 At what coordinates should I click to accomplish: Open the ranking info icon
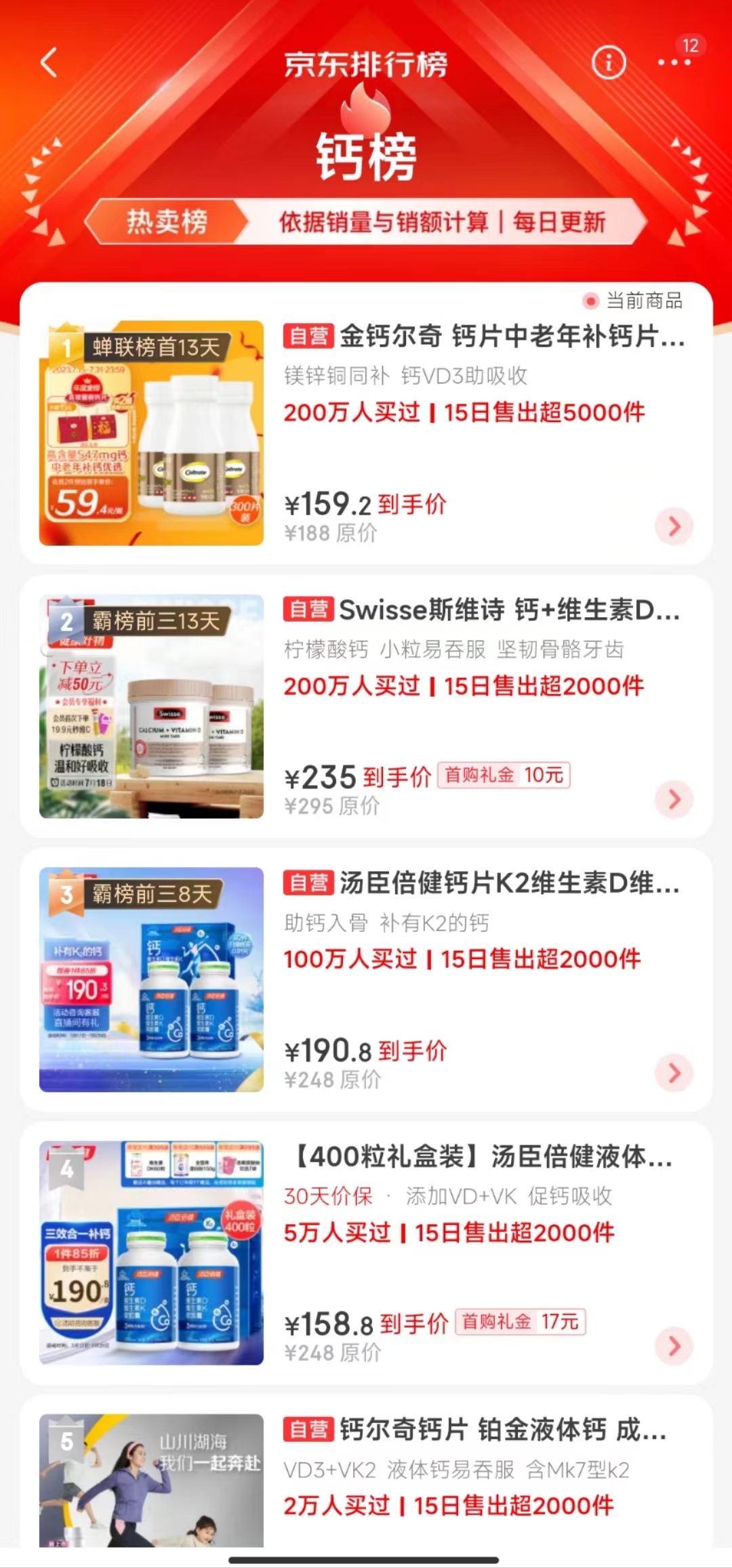coord(608,63)
